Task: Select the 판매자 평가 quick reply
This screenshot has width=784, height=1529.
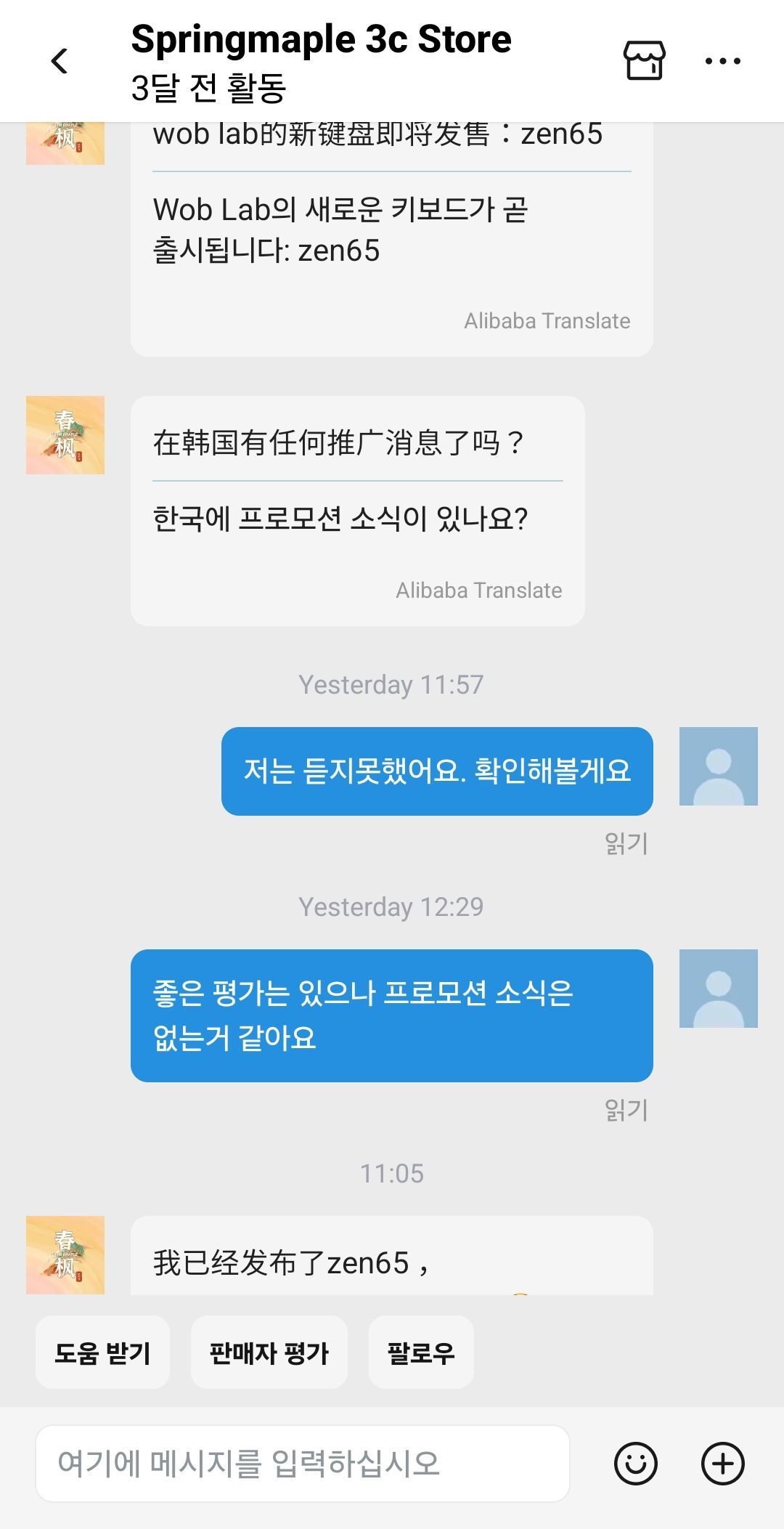Action: coord(269,1352)
